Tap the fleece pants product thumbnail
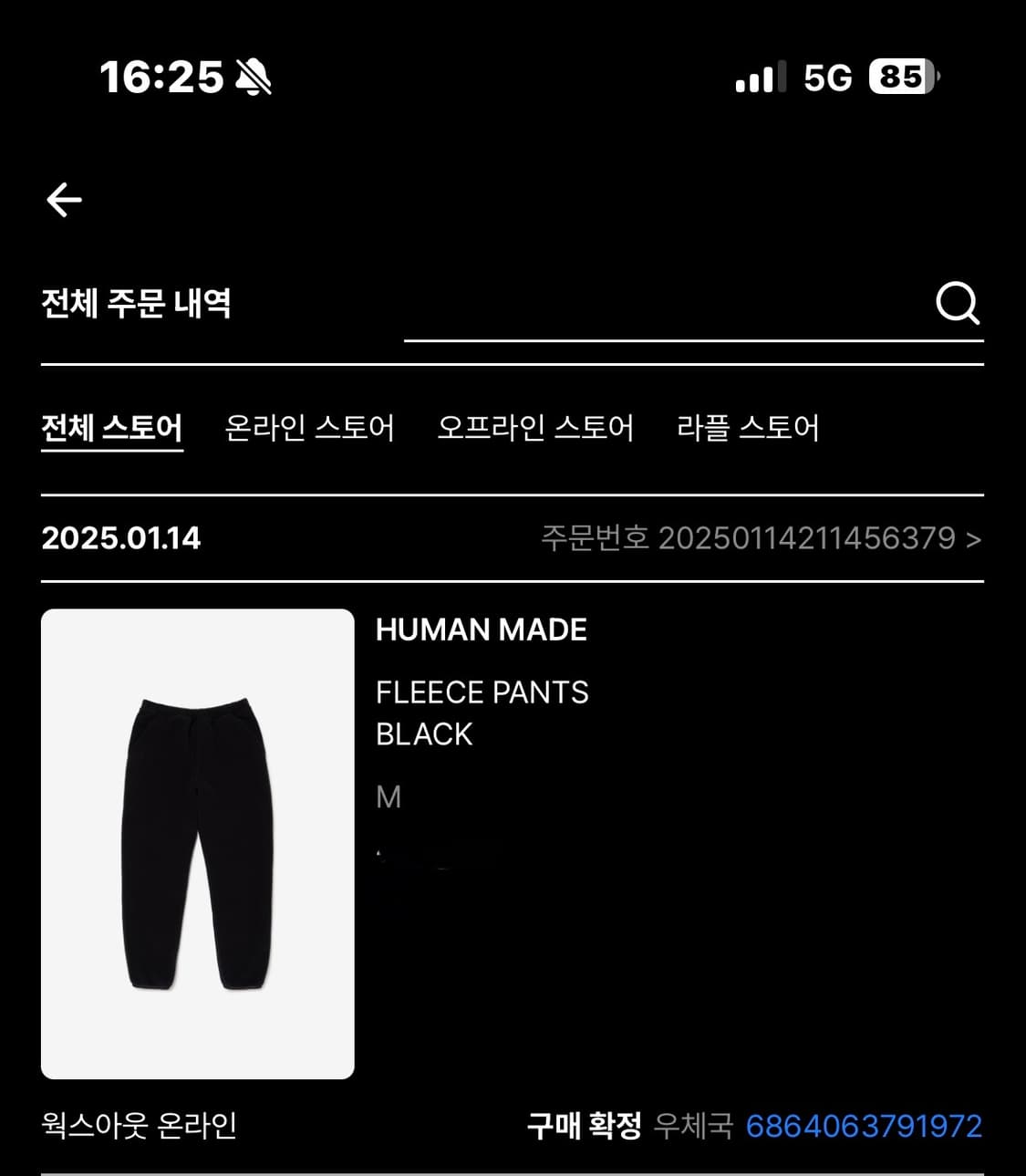Viewport: 1026px width, 1176px height. pos(197,847)
